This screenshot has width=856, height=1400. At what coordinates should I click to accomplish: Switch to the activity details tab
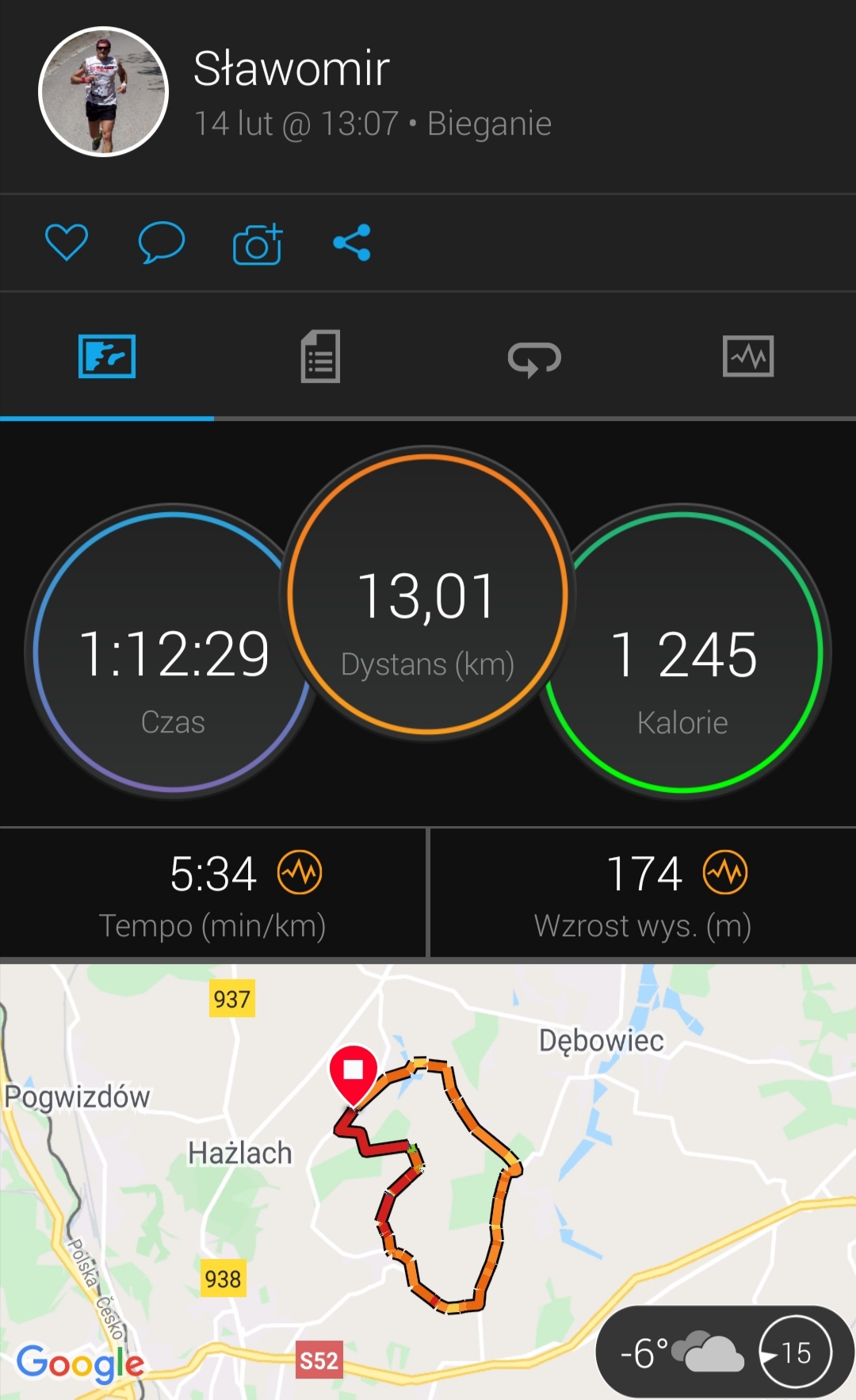320,357
